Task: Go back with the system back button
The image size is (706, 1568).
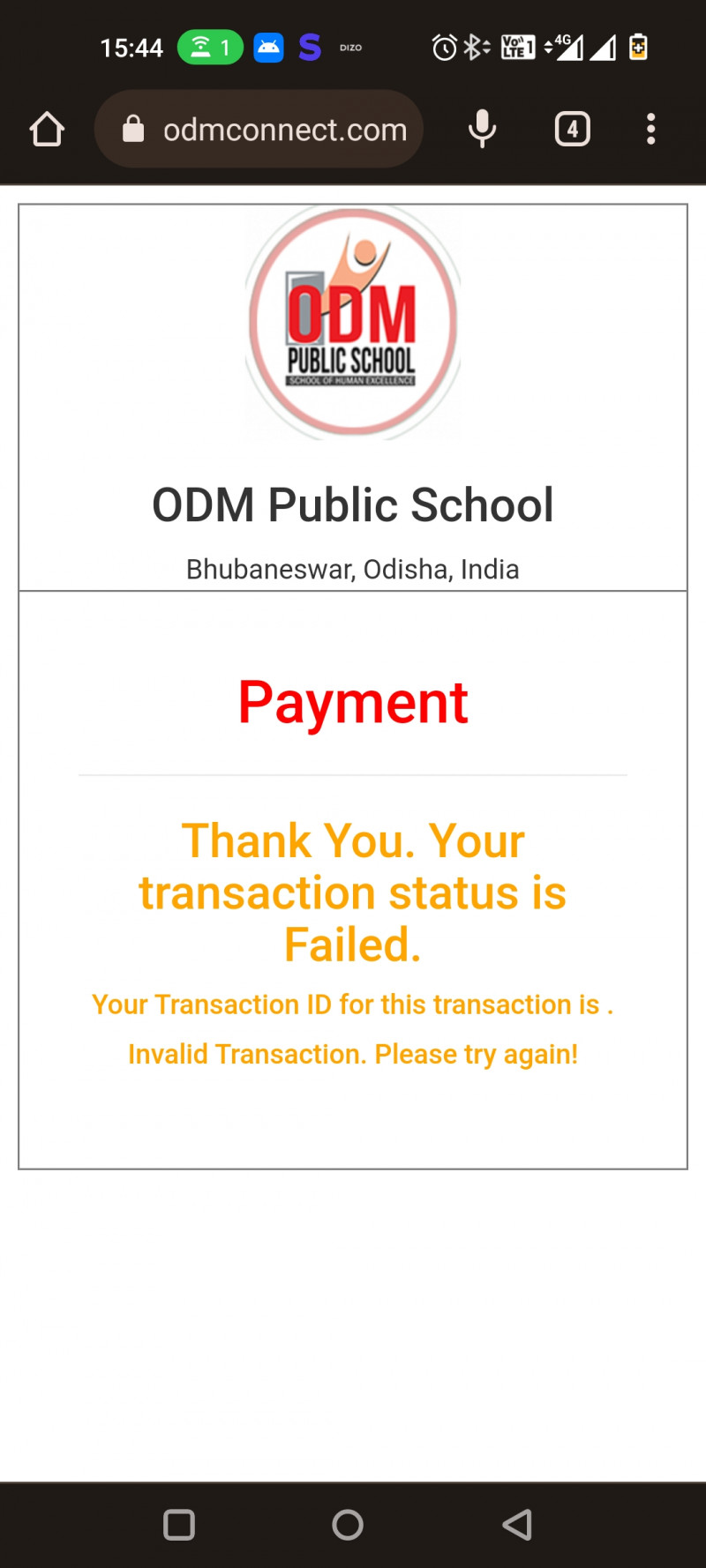Action: (x=518, y=1525)
